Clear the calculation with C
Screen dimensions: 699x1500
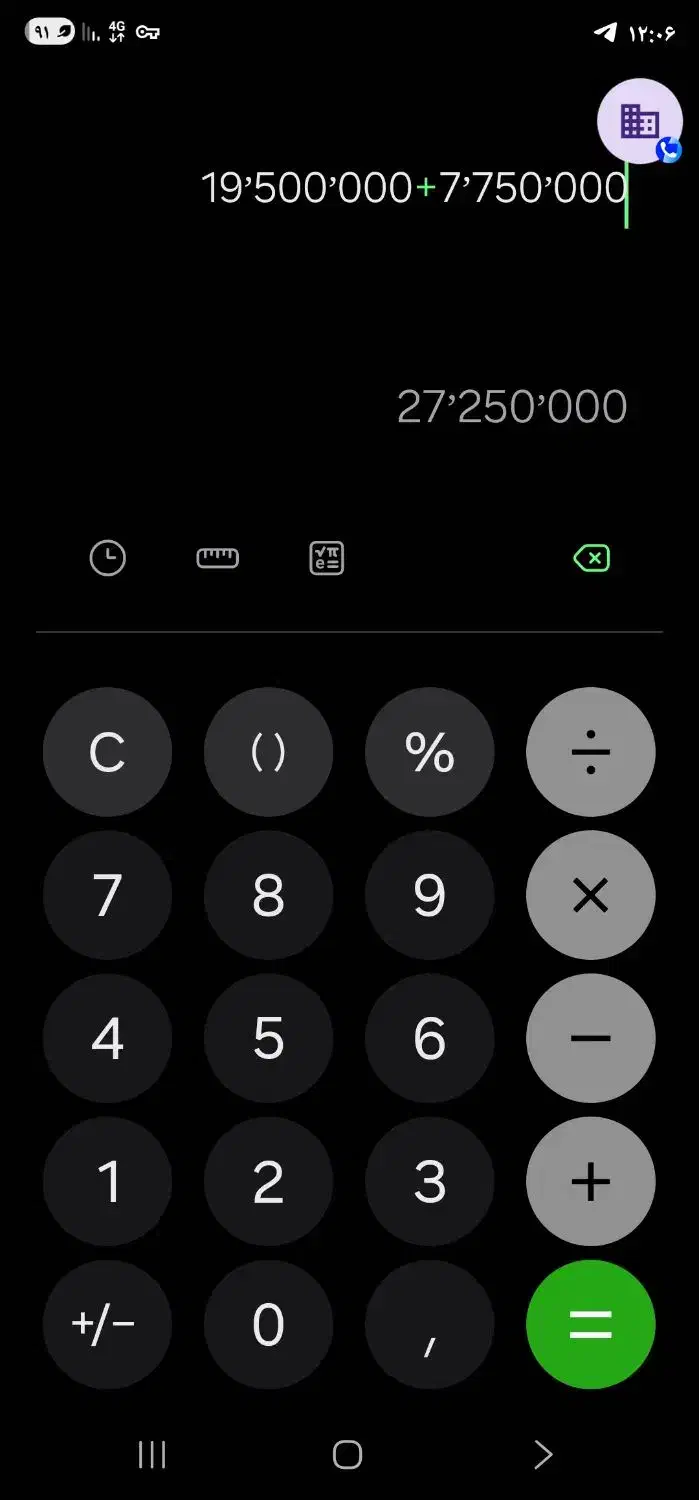coord(107,752)
